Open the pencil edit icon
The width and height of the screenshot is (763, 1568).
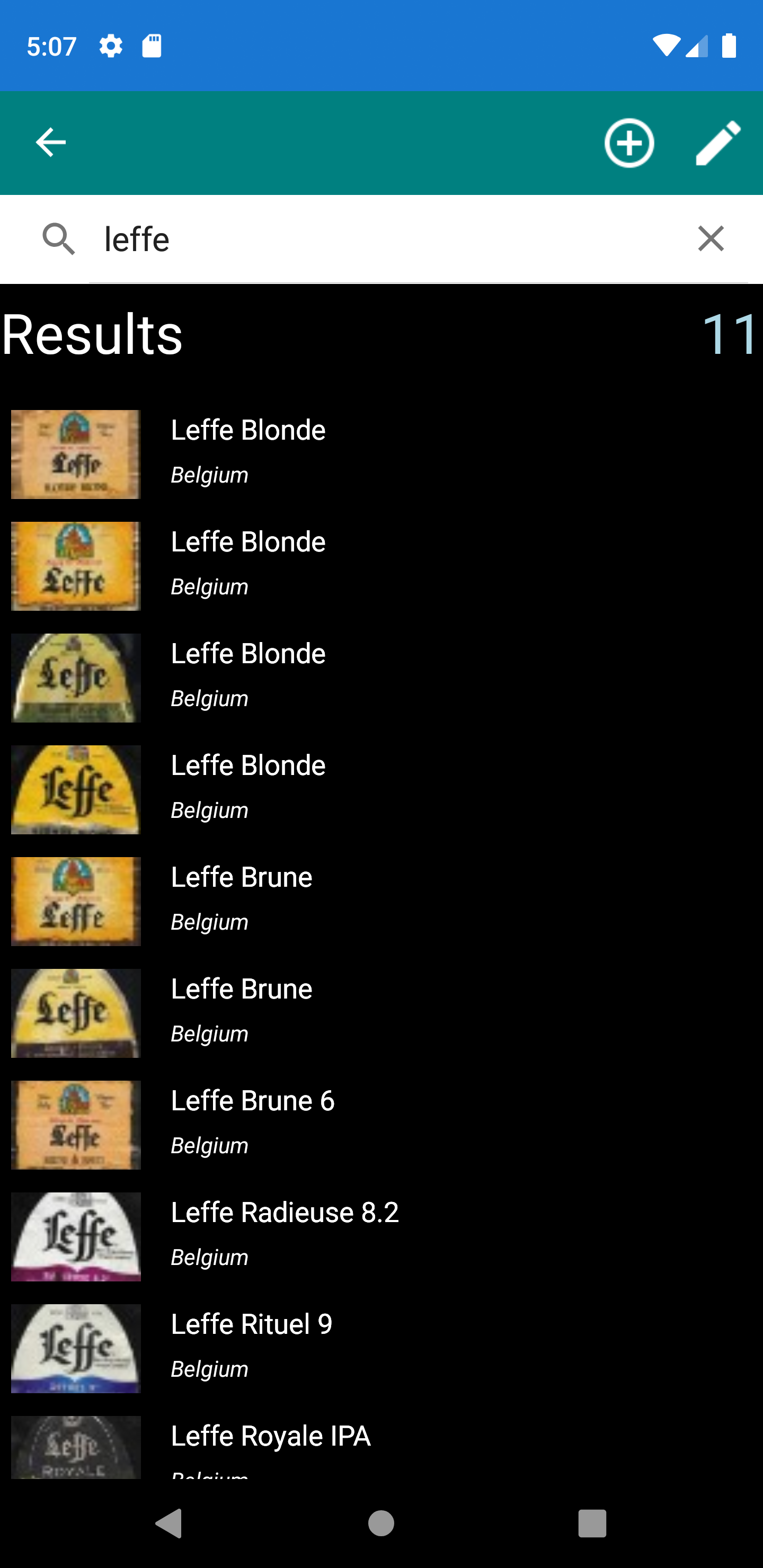(717, 143)
